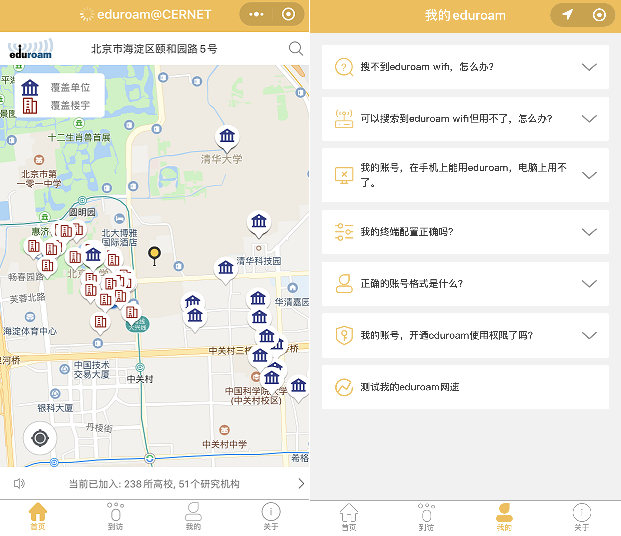The image size is (621, 536).
Task: Expand '搜不到eduroam wifi，怎么办?' question
Action: (x=589, y=67)
